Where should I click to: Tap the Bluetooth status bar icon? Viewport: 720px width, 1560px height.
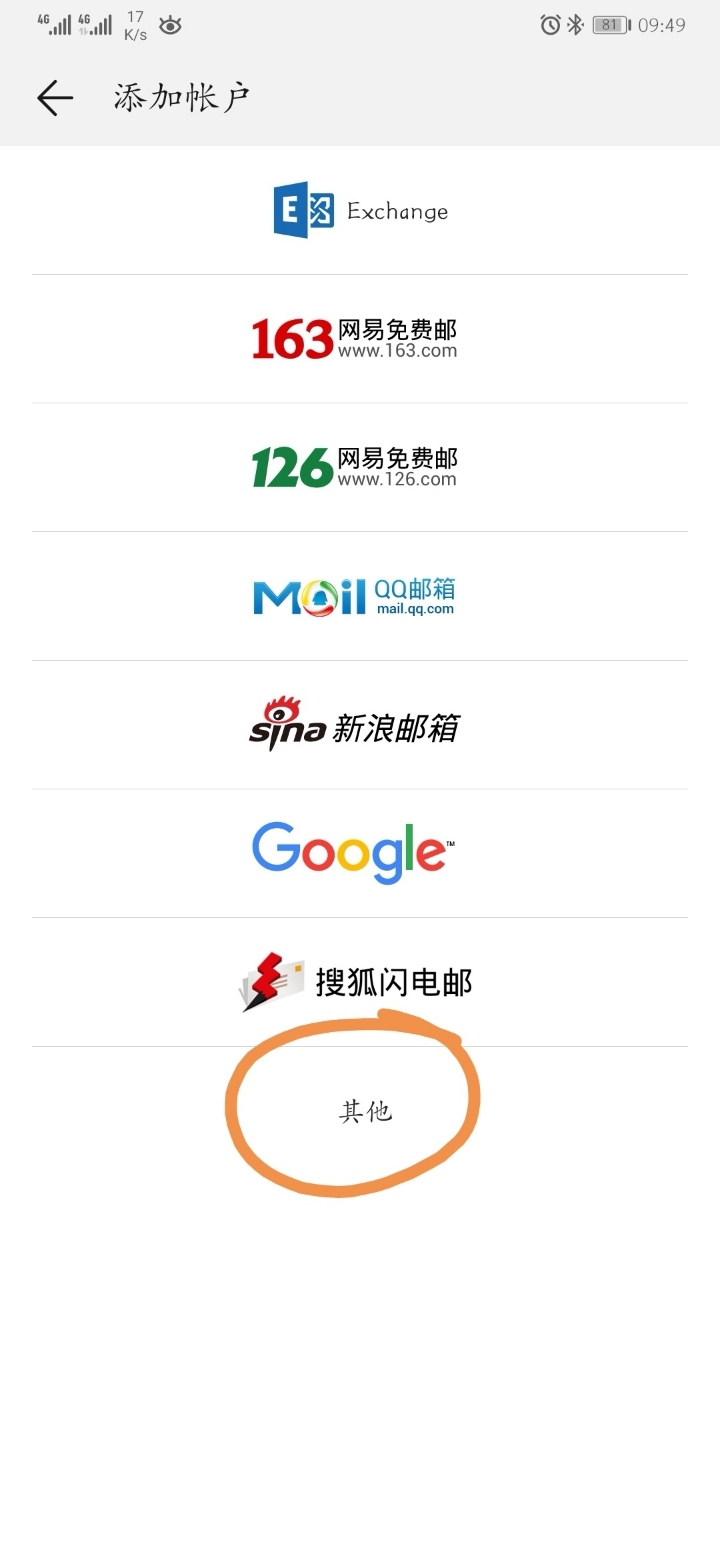coord(576,25)
